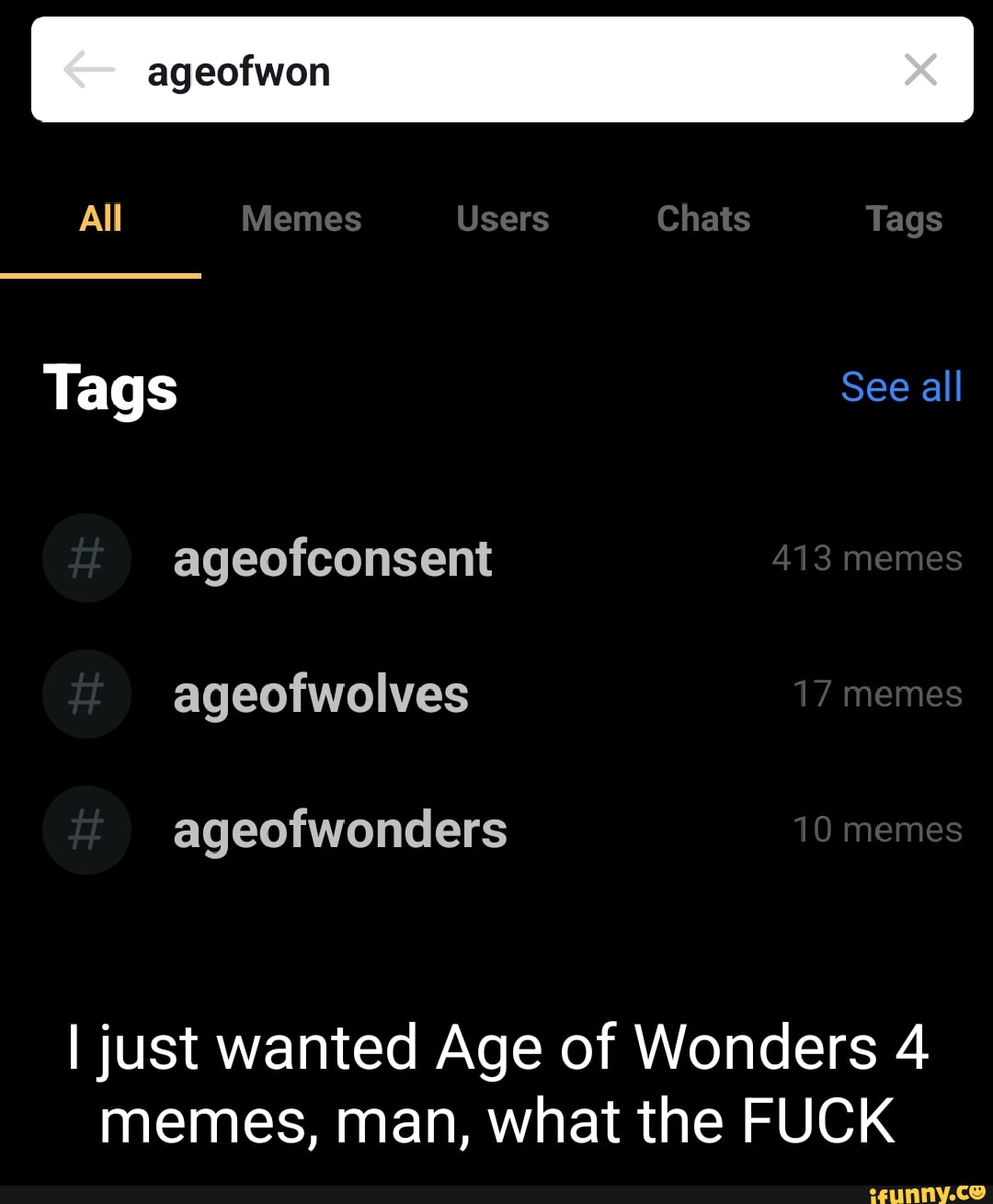Click the hashtag icon beside ageofwonders

coord(87,829)
